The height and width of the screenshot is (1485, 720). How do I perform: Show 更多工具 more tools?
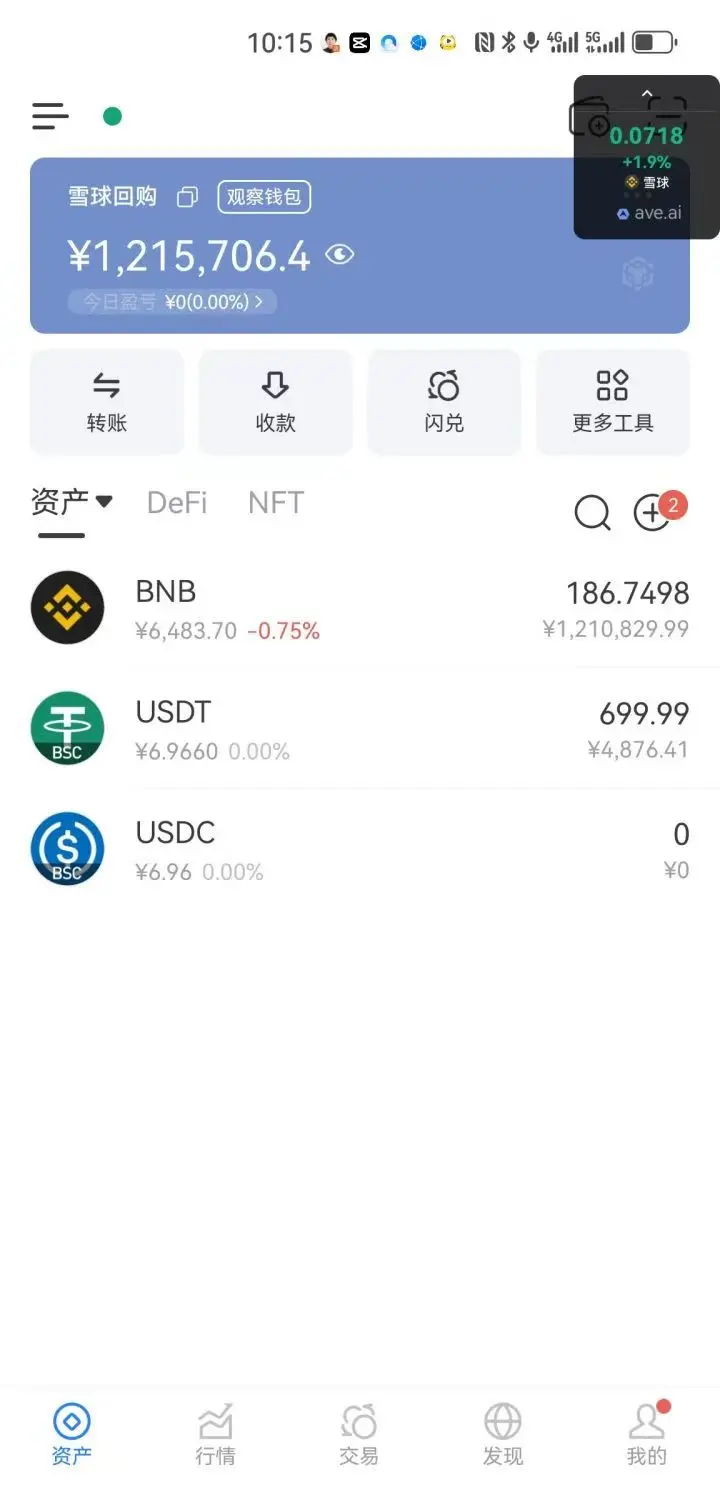point(612,402)
